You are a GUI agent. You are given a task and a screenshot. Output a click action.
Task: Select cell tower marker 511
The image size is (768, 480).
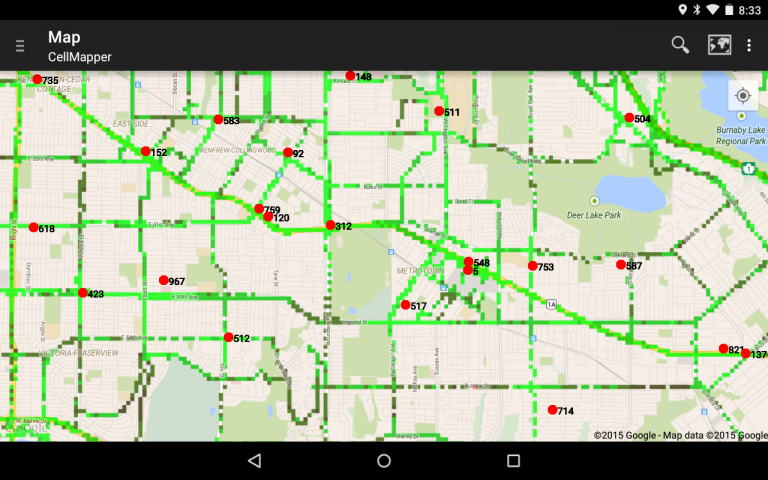pos(439,111)
